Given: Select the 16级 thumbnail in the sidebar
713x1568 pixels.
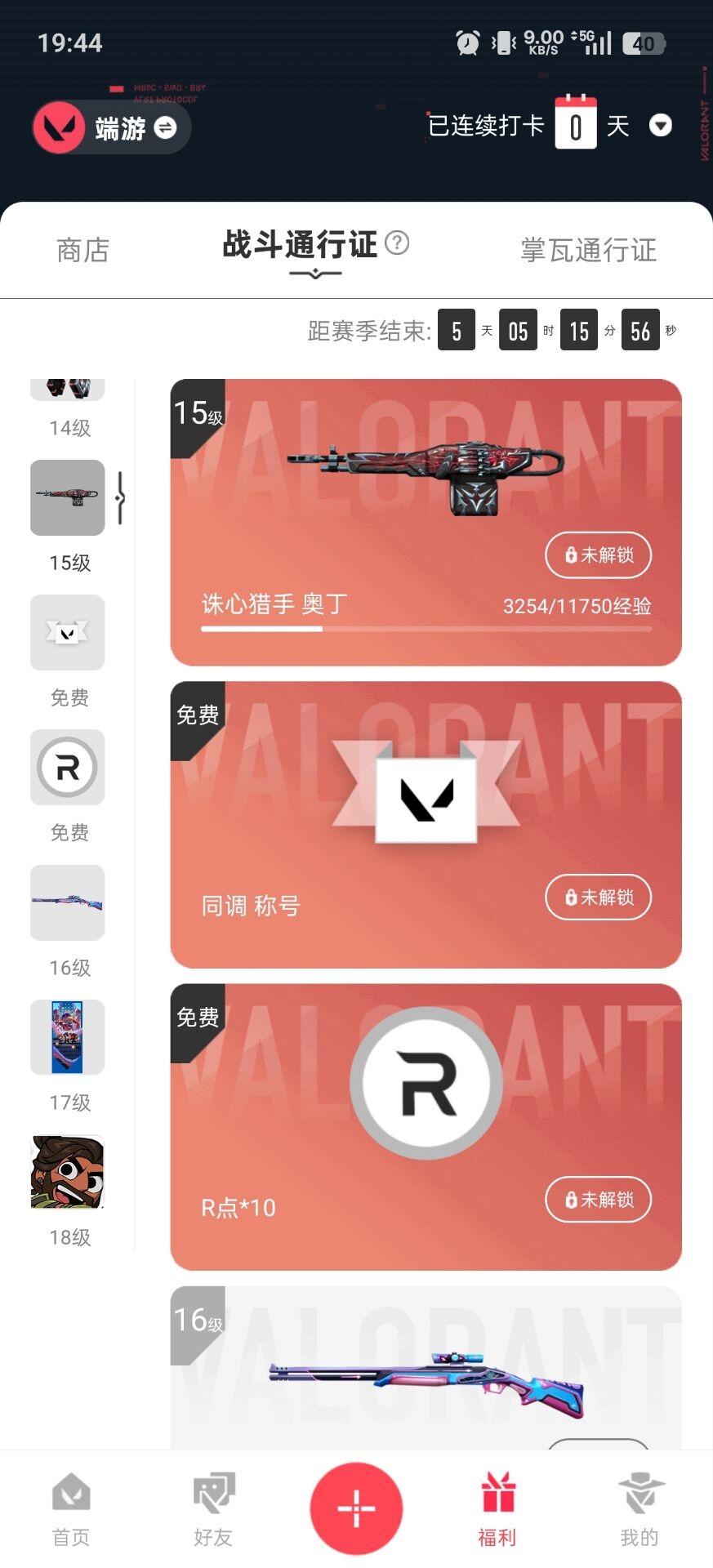Looking at the screenshot, I should pos(68,903).
